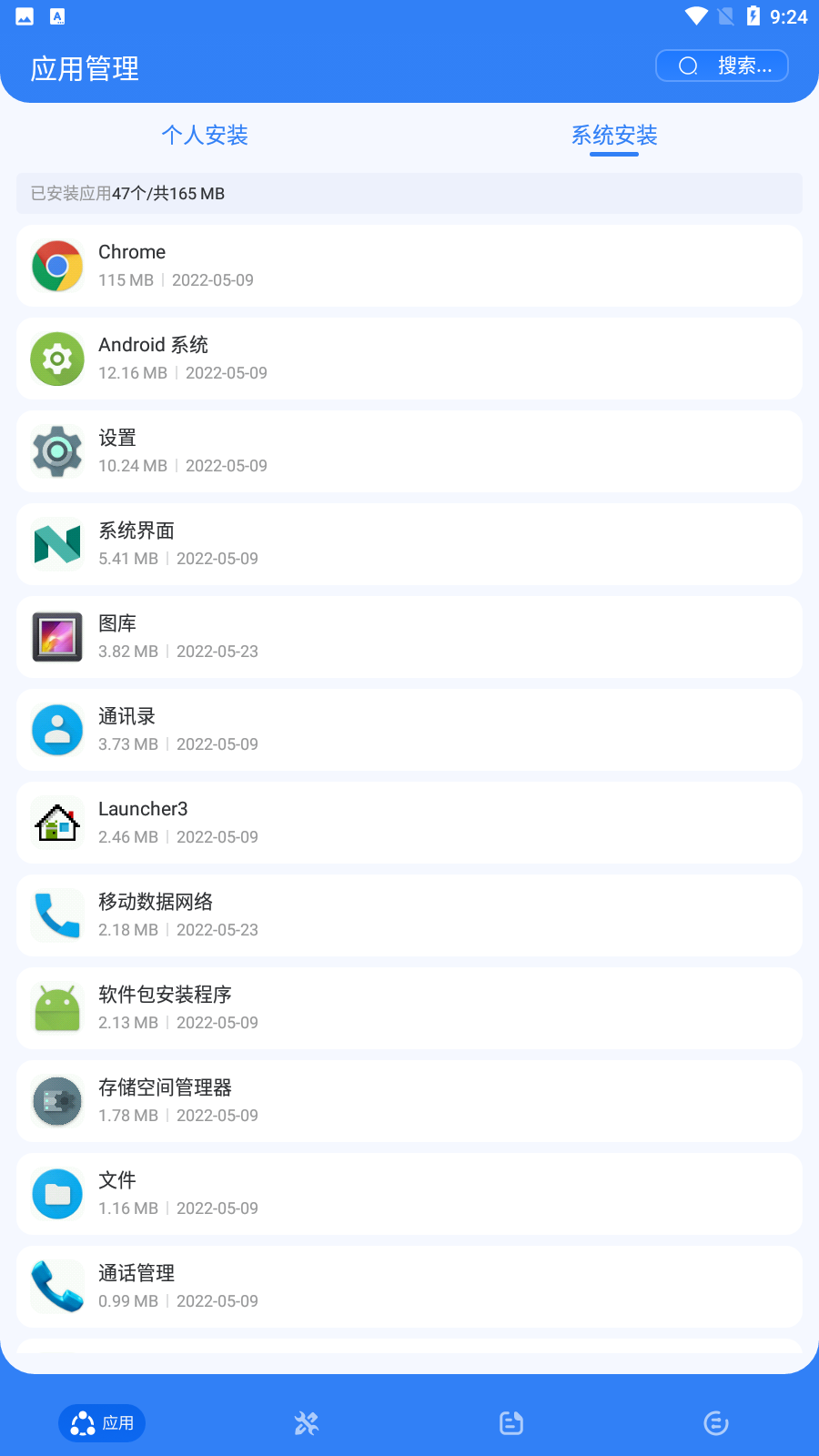819x1456 pixels.
Task: Select the 系统安装 tab
Action: click(614, 135)
